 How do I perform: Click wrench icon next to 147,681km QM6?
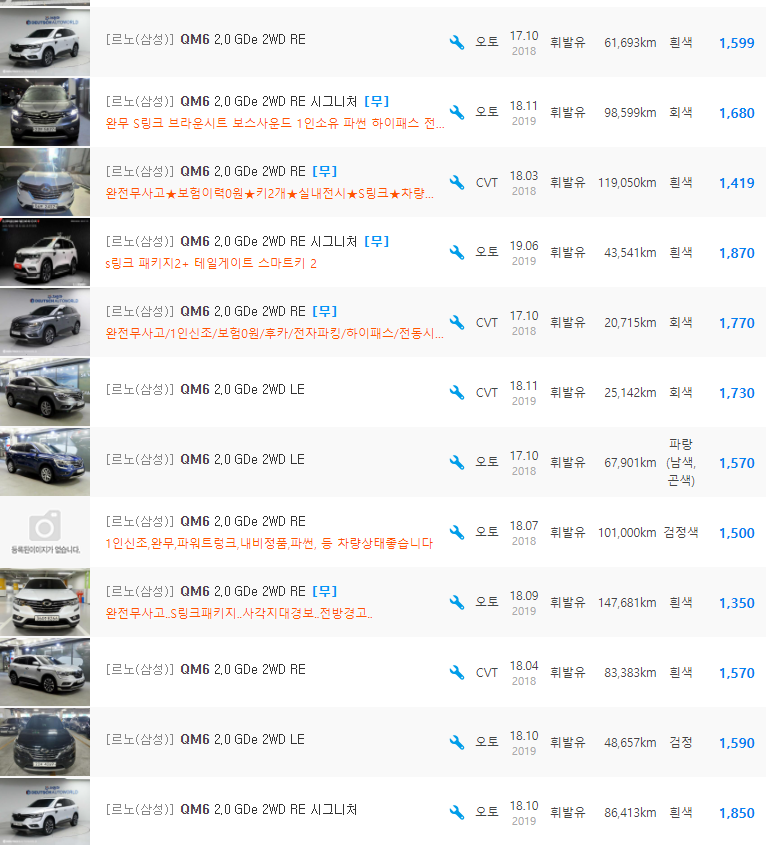pyautogui.click(x=457, y=602)
